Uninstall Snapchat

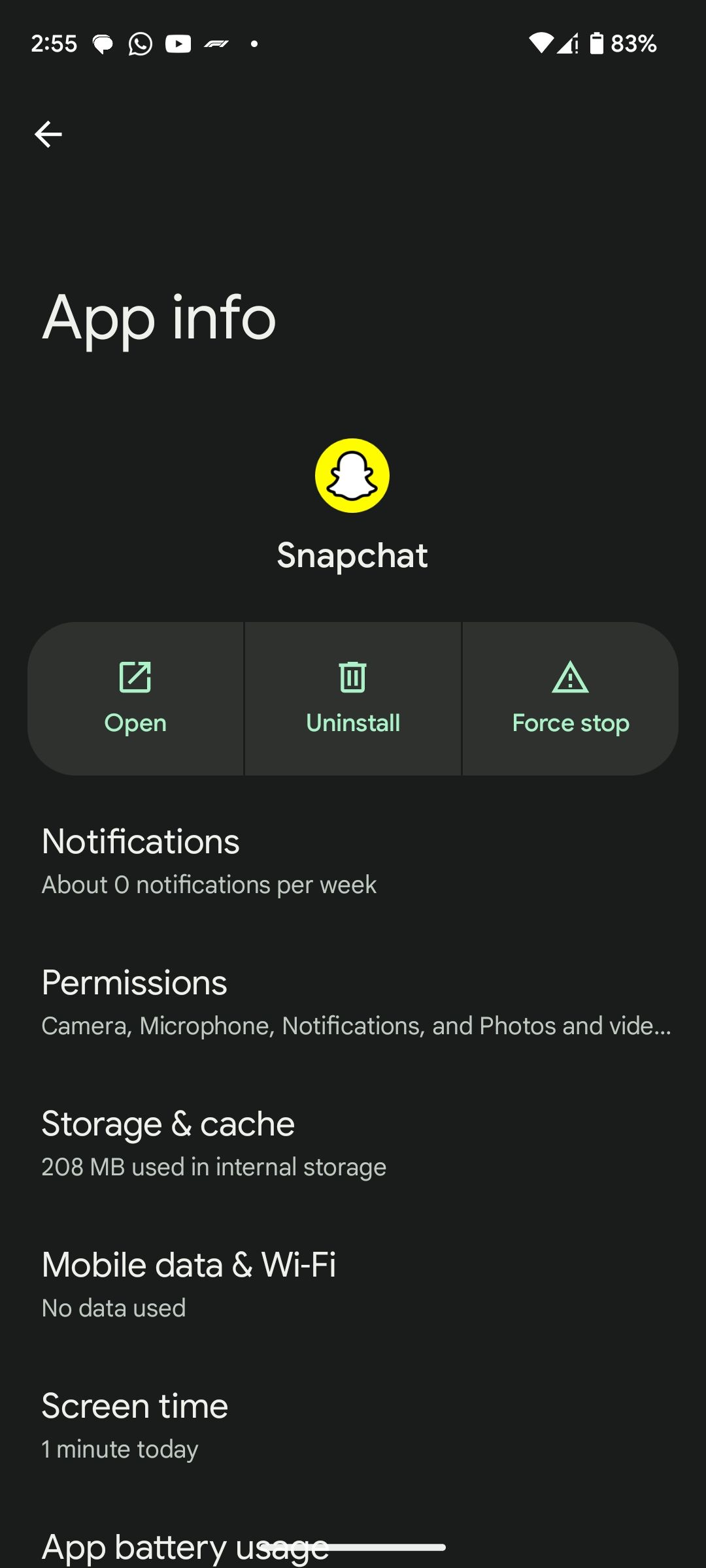click(x=353, y=698)
